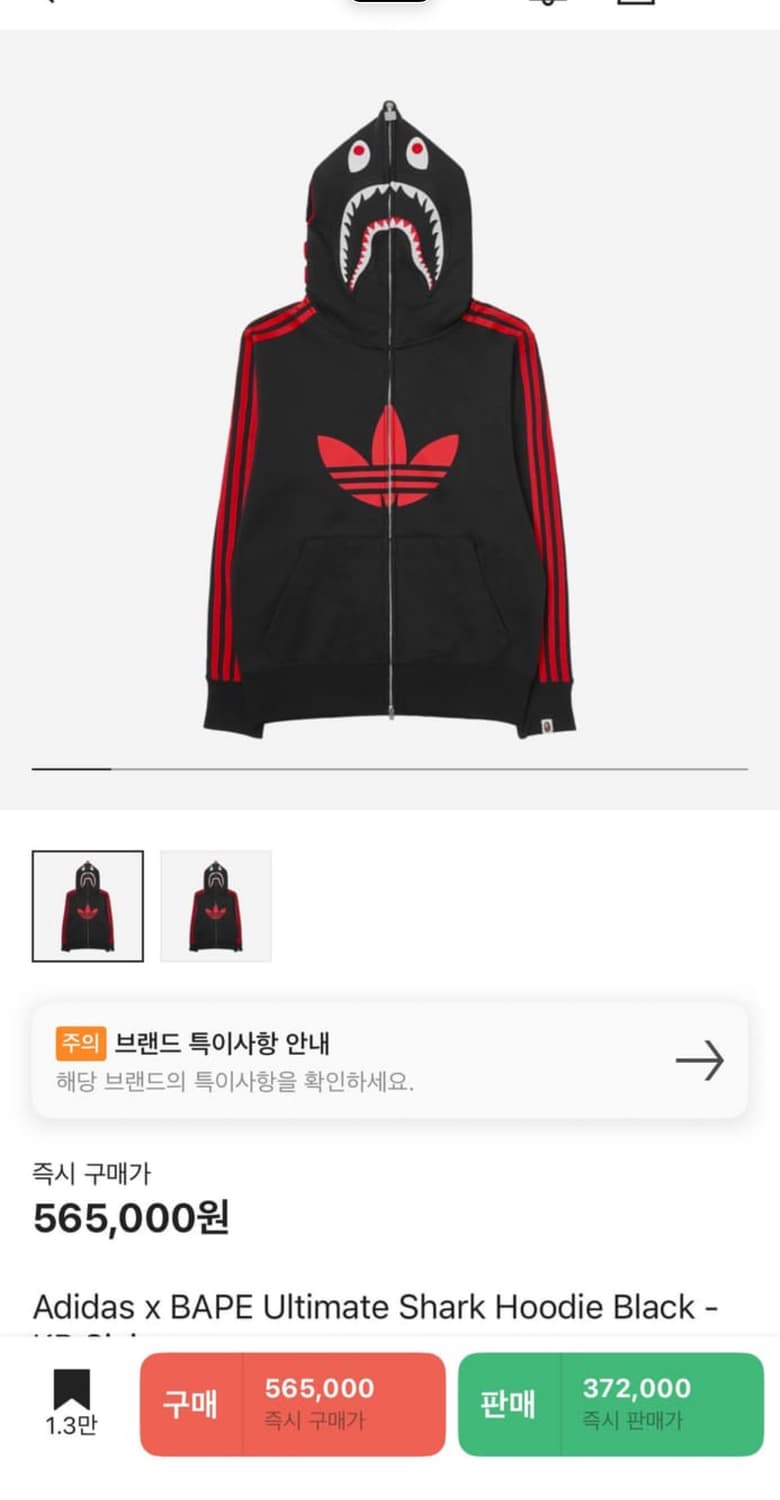This screenshot has height=1500, width=780.
Task: Select the first hoodie thumbnail
Action: tap(87, 903)
